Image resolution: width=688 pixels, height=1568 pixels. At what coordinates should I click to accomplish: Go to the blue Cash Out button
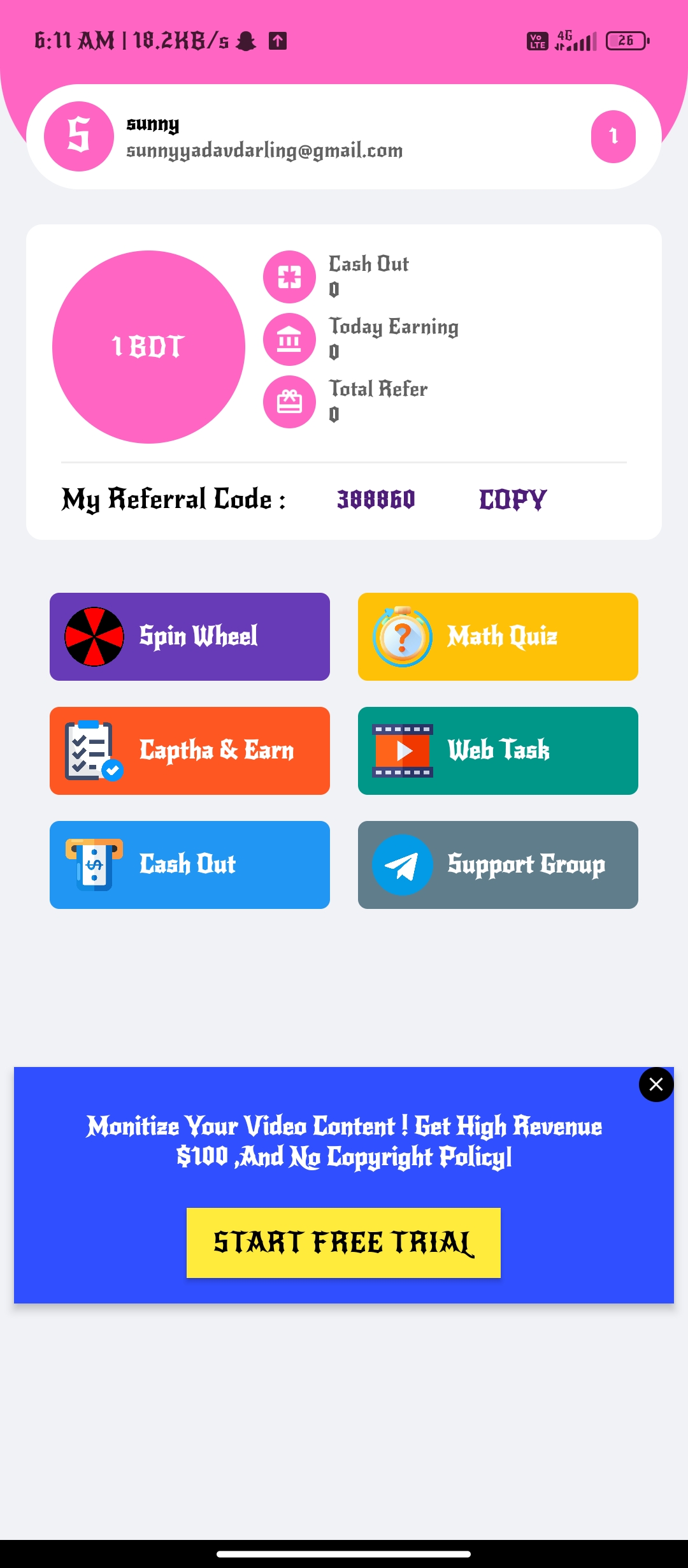(190, 864)
